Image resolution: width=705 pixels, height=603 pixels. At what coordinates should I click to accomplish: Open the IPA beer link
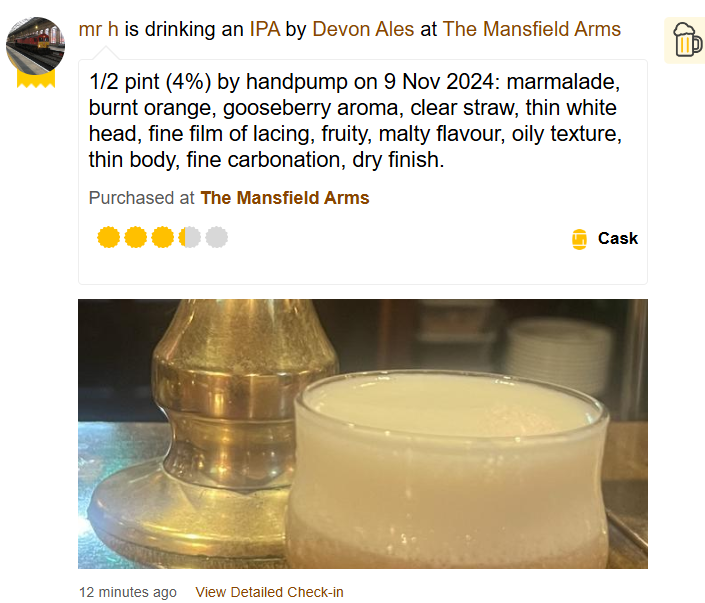(265, 29)
